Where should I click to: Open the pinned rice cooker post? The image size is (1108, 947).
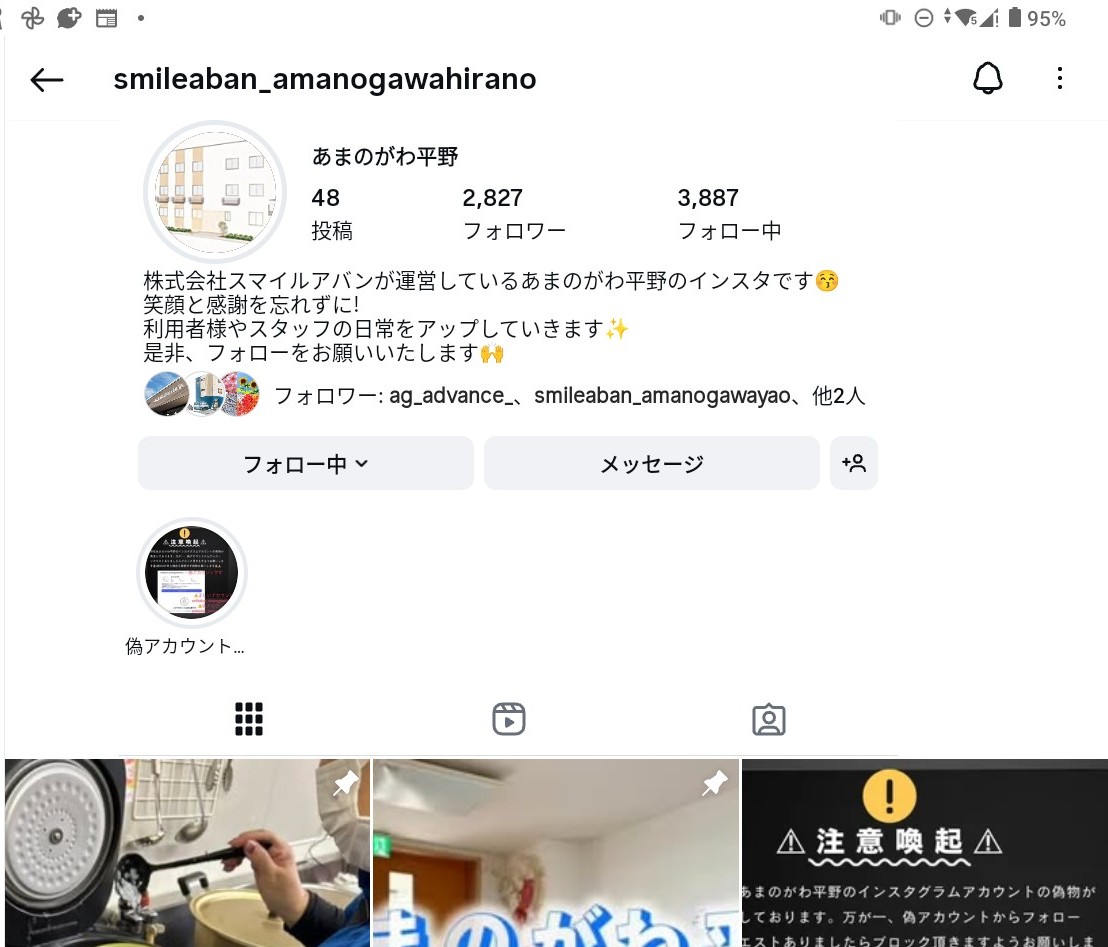pos(187,852)
